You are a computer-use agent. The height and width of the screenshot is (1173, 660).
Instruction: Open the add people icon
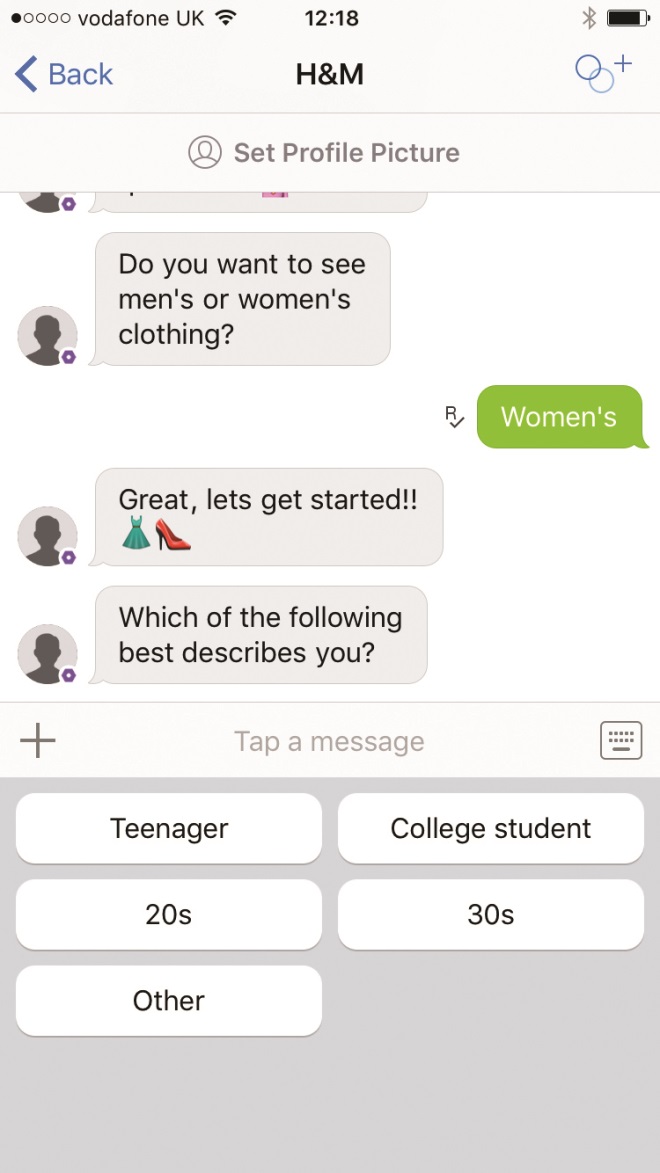point(603,73)
